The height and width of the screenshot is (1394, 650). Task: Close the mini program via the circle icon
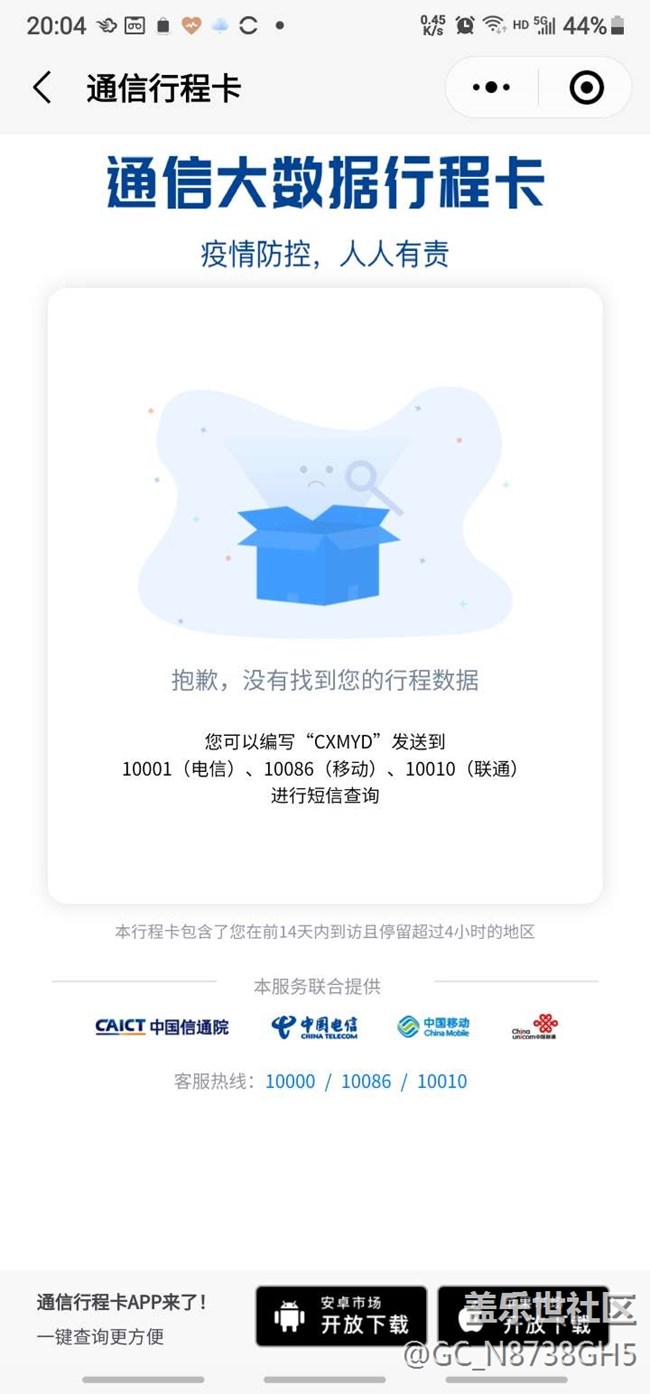tap(586, 88)
